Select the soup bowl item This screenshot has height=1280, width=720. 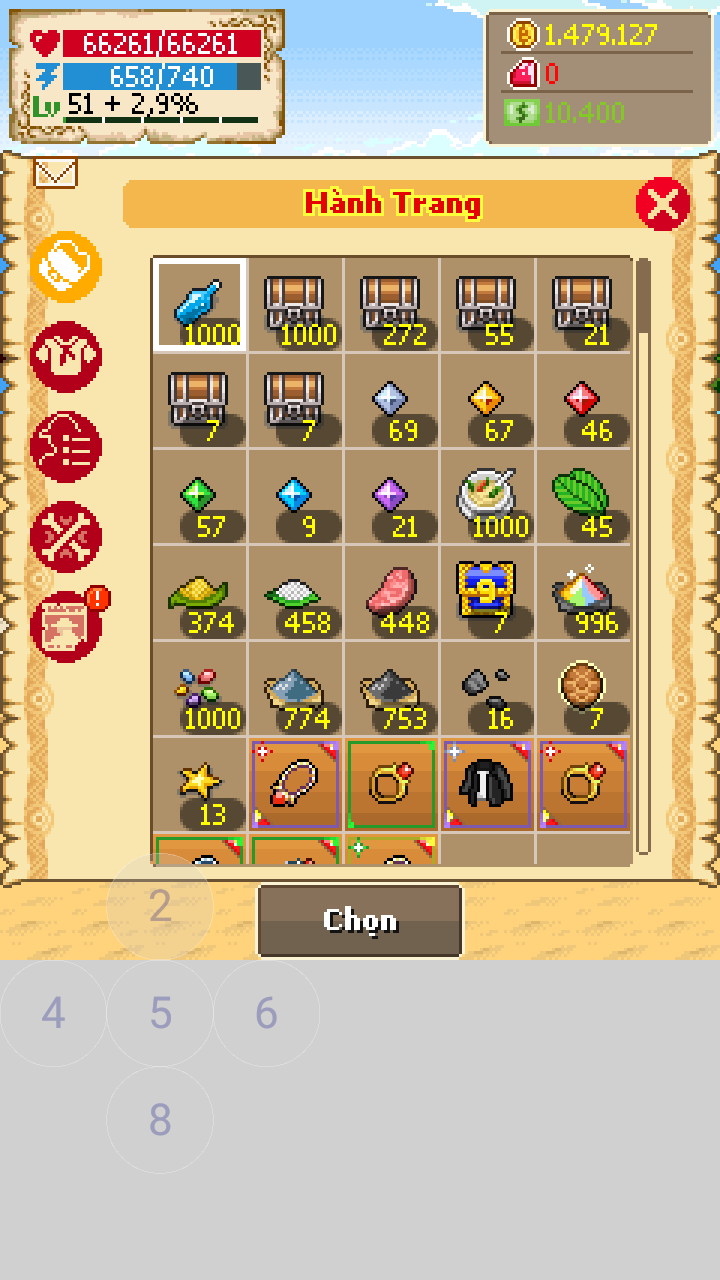487,497
